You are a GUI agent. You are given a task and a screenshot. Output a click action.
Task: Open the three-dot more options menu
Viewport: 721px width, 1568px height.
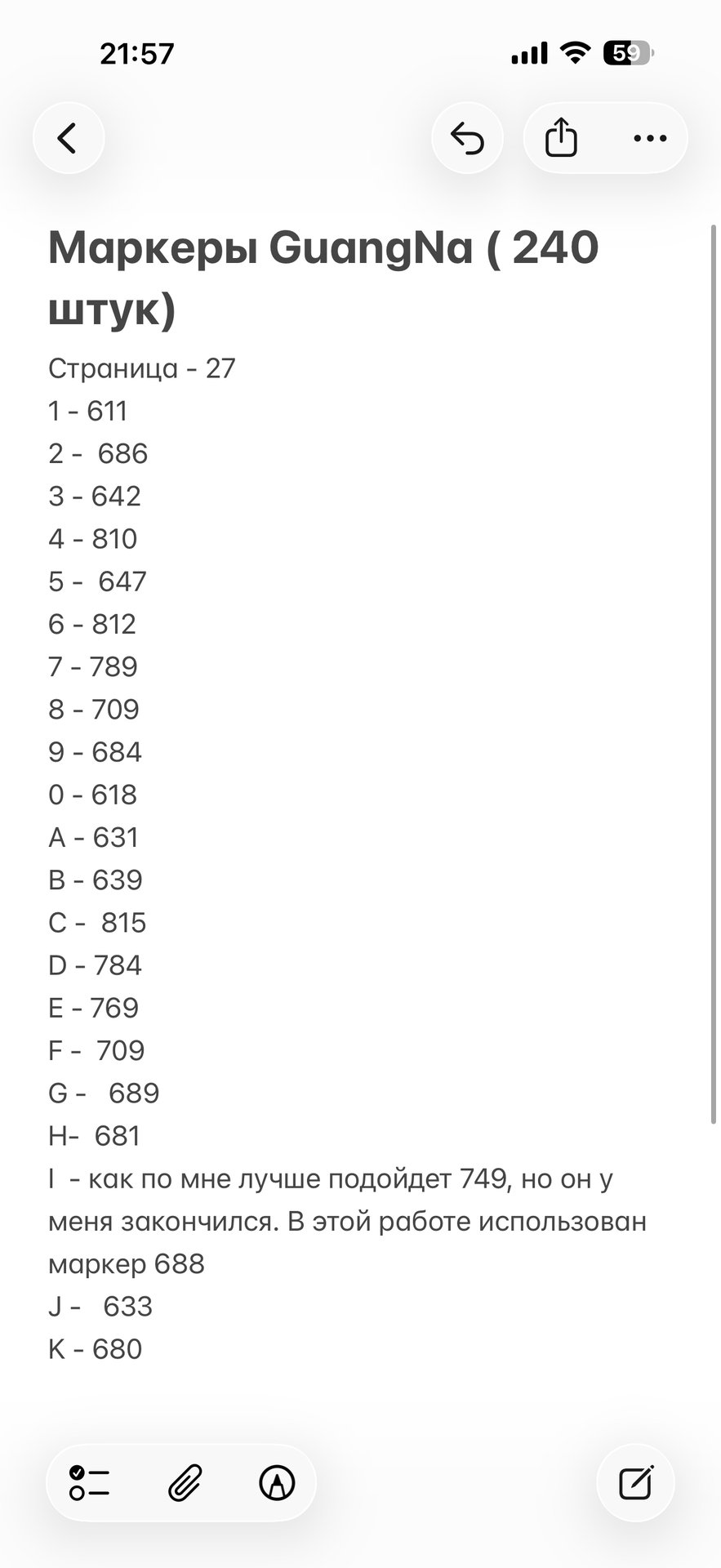pyautogui.click(x=650, y=138)
